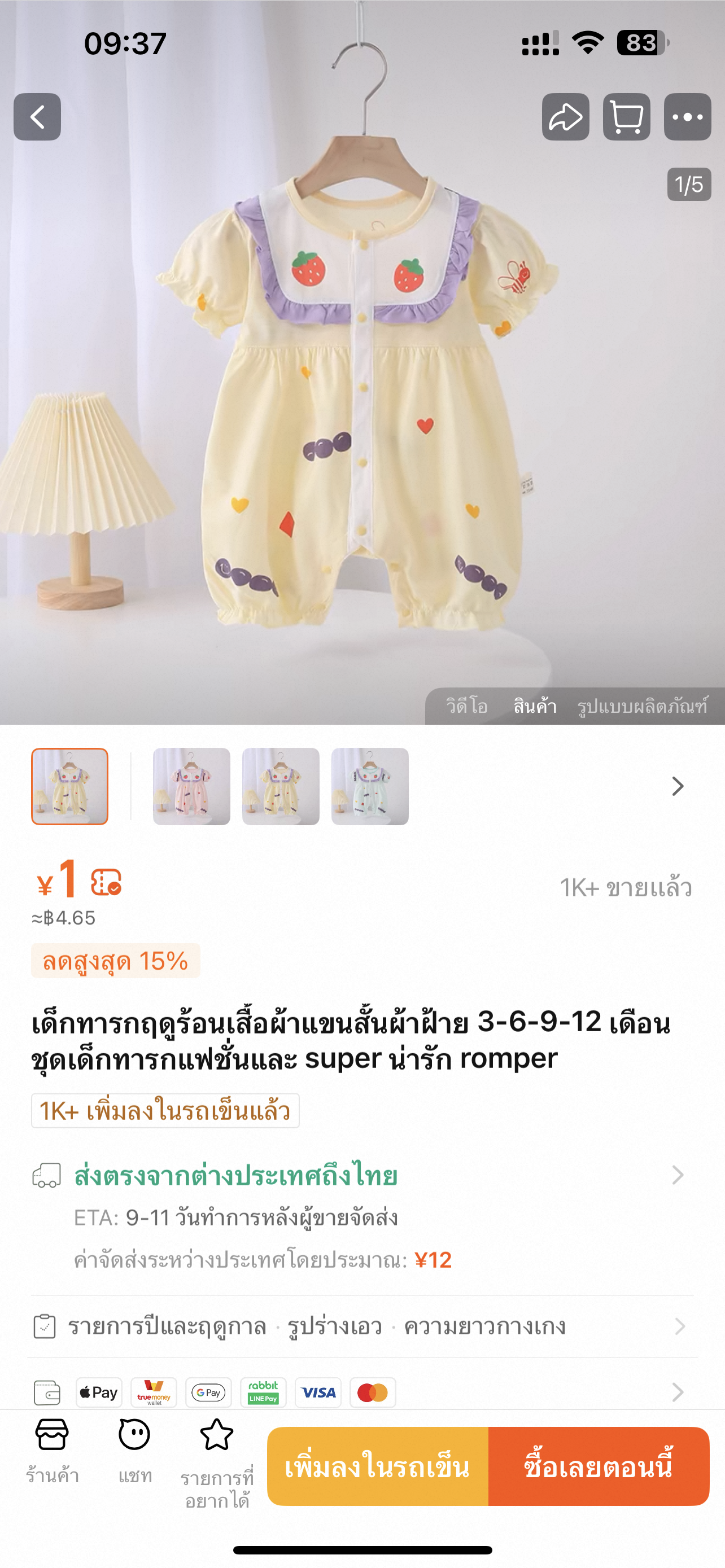The width and height of the screenshot is (725, 1568).
Task: Tap ซื้อเลยตอนนี้ to buy now
Action: pyautogui.click(x=599, y=1466)
